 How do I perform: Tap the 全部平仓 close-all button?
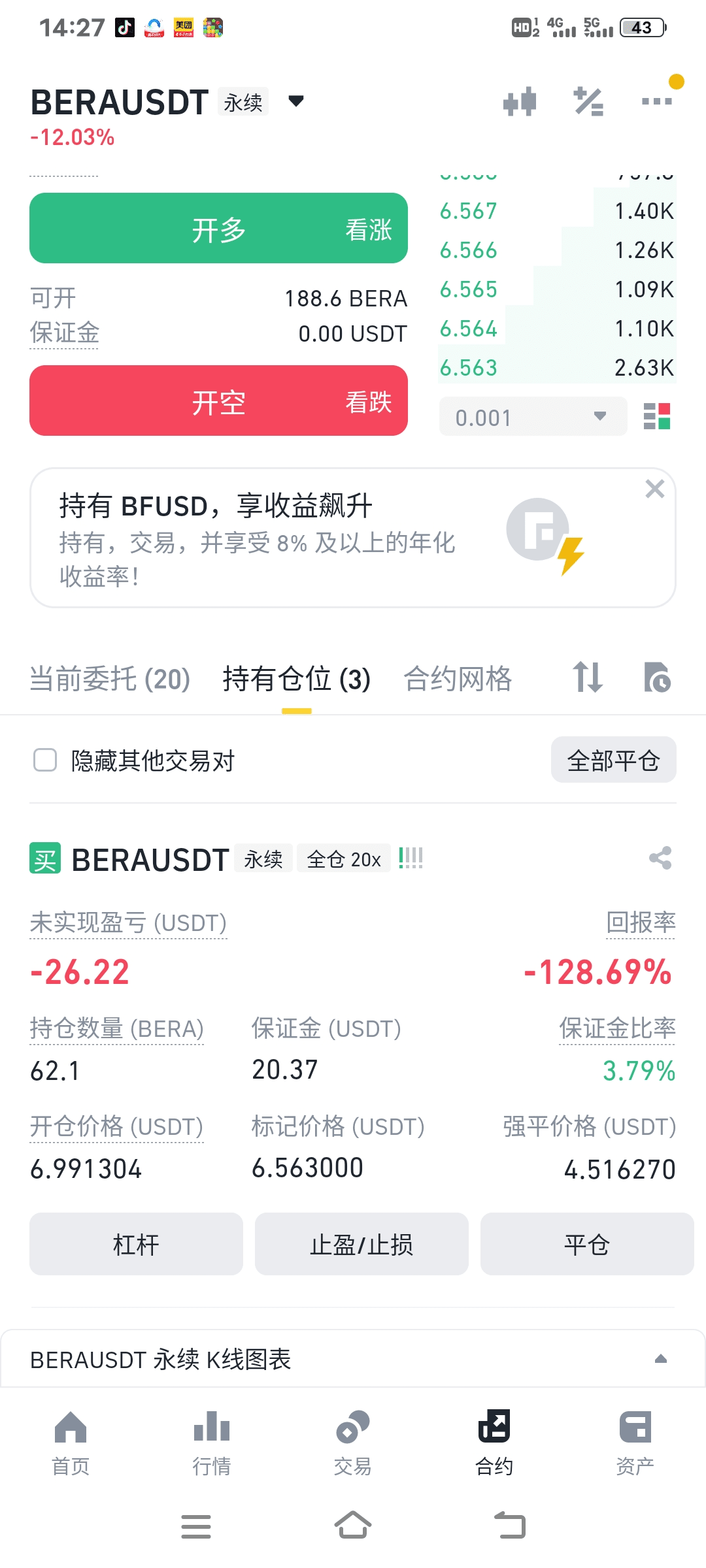(x=613, y=760)
